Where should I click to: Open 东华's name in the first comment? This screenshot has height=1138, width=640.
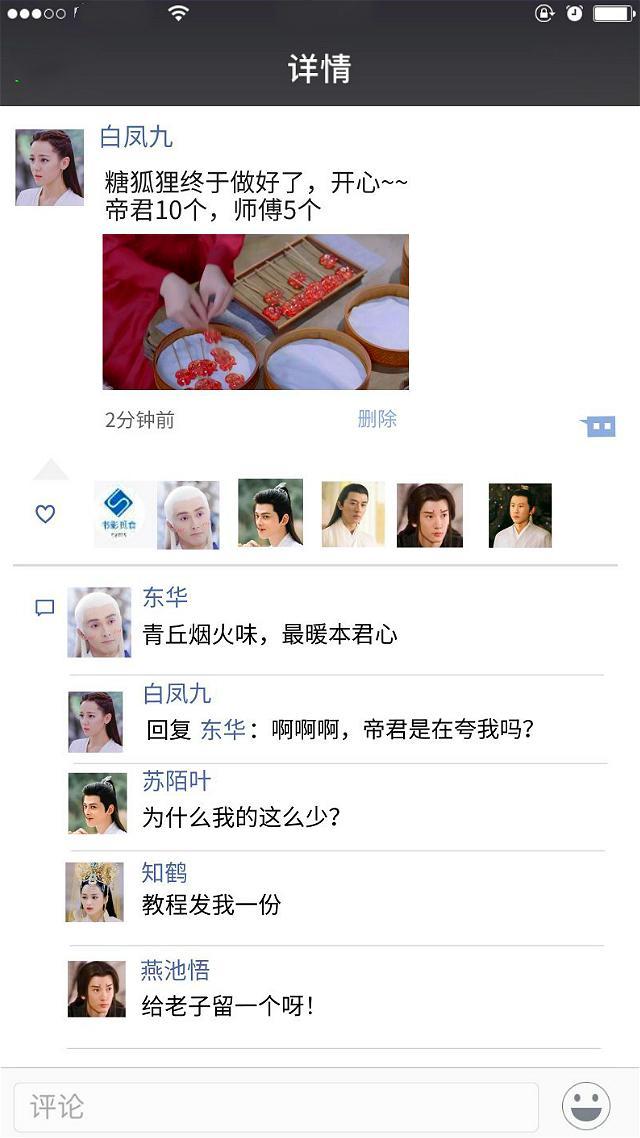point(165,597)
